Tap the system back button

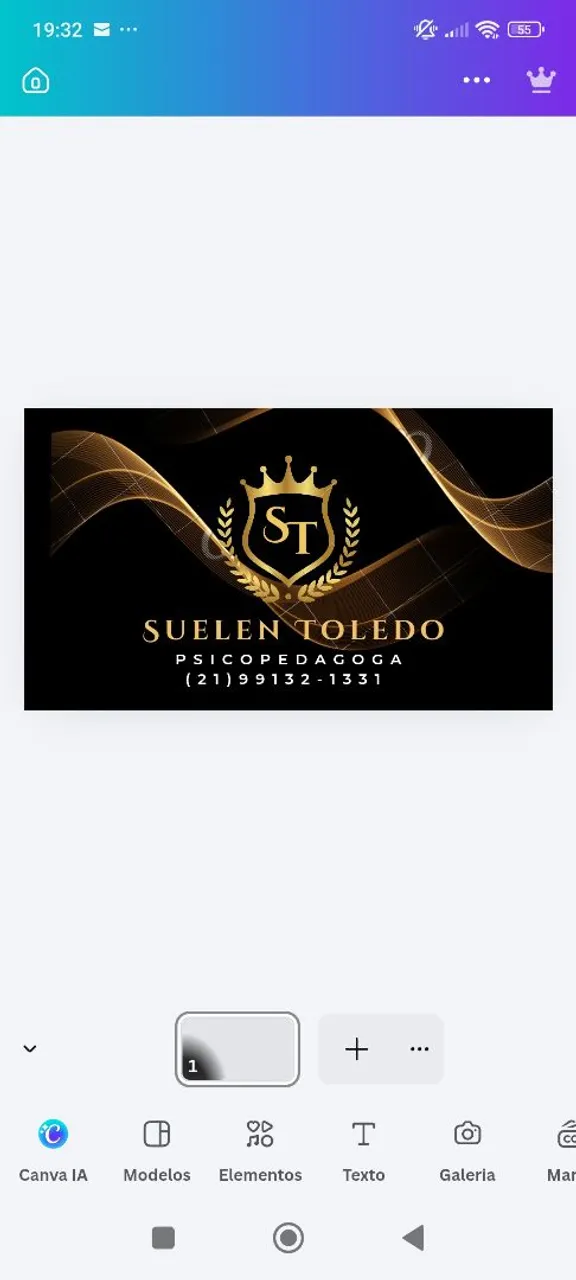pos(413,1238)
